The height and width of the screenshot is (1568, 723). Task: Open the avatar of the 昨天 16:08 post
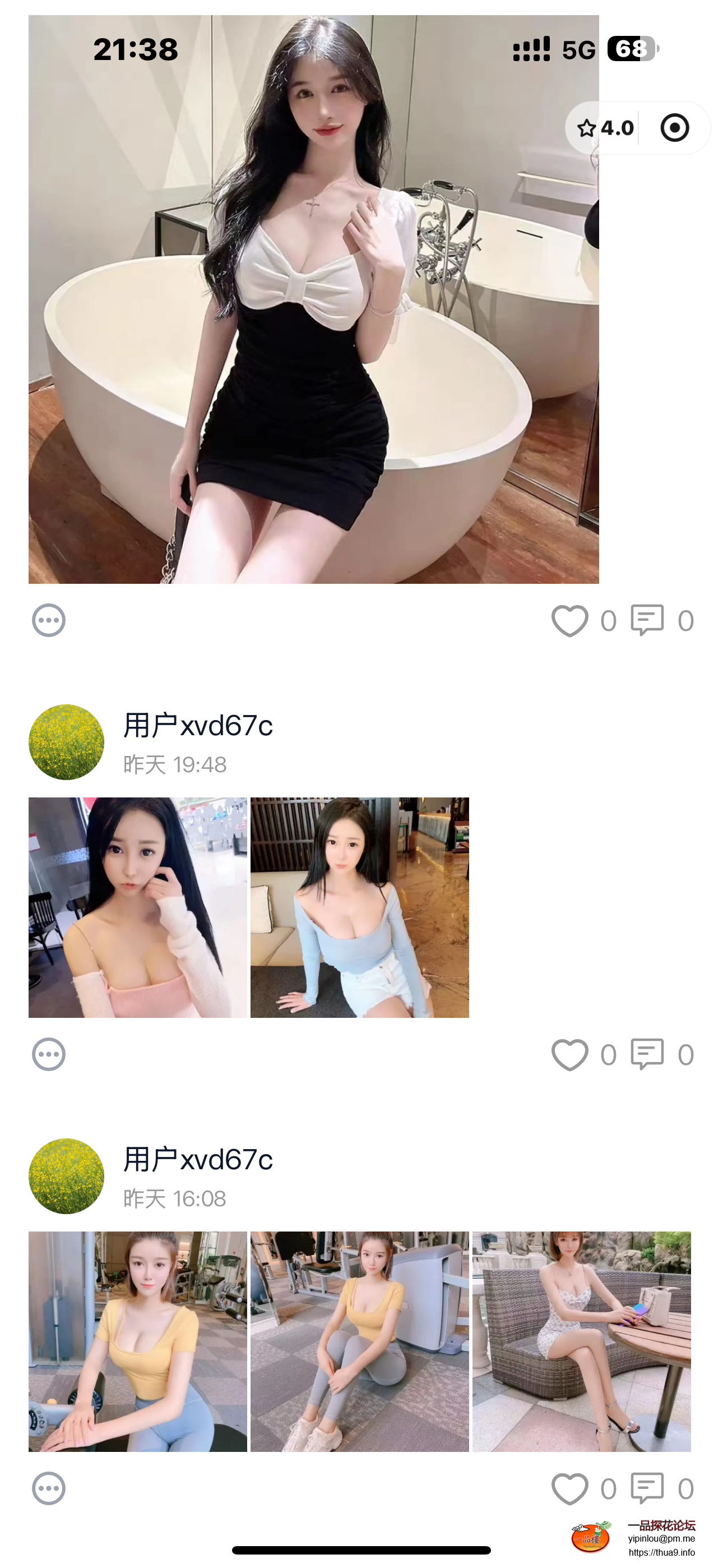click(66, 1176)
